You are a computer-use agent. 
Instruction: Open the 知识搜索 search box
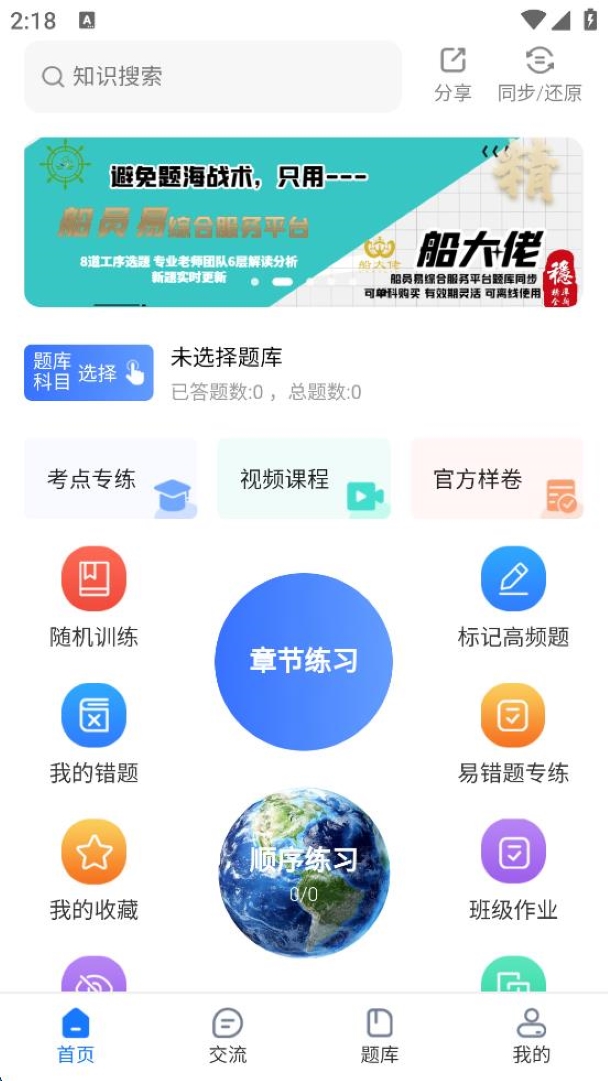pyautogui.click(x=212, y=76)
